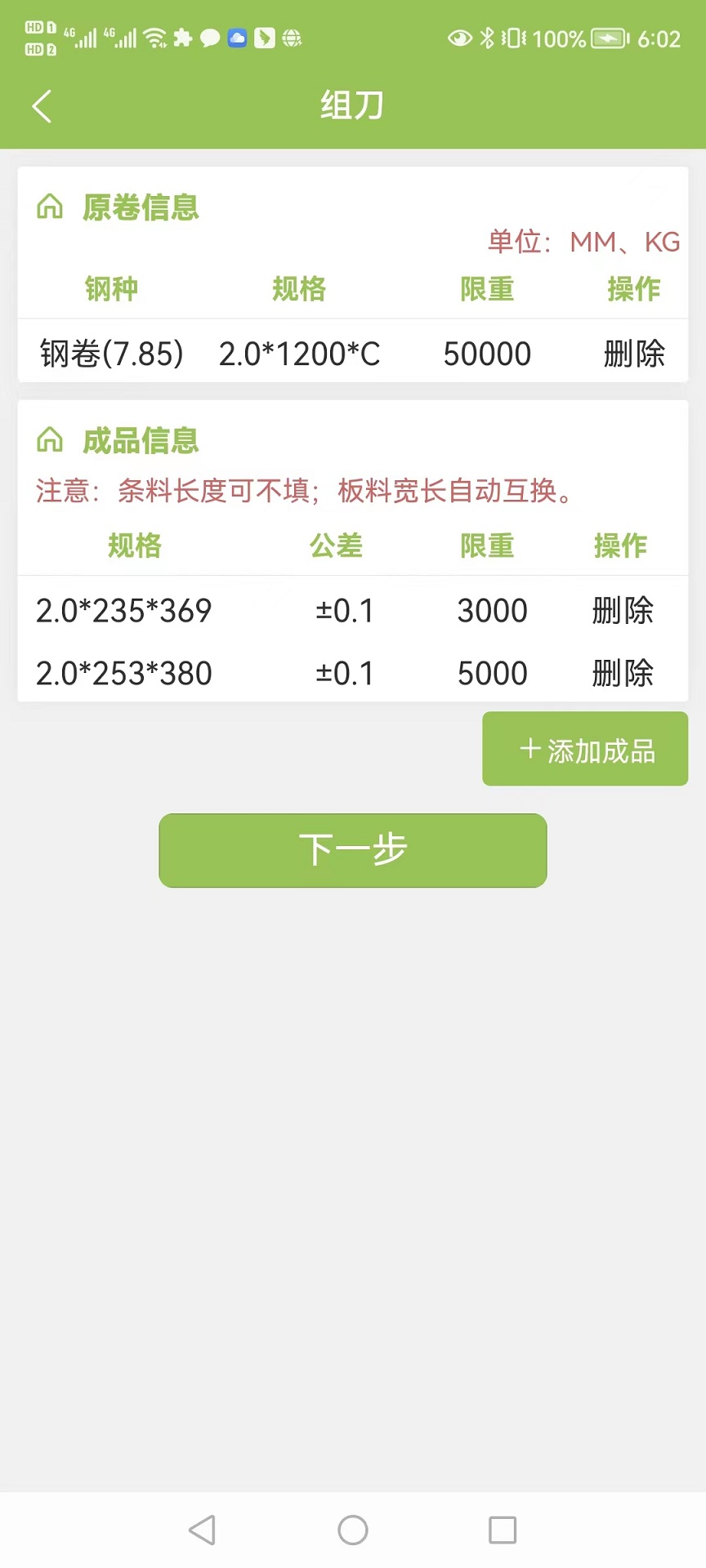Tap the eye comfort icon in the status bar

[459, 38]
